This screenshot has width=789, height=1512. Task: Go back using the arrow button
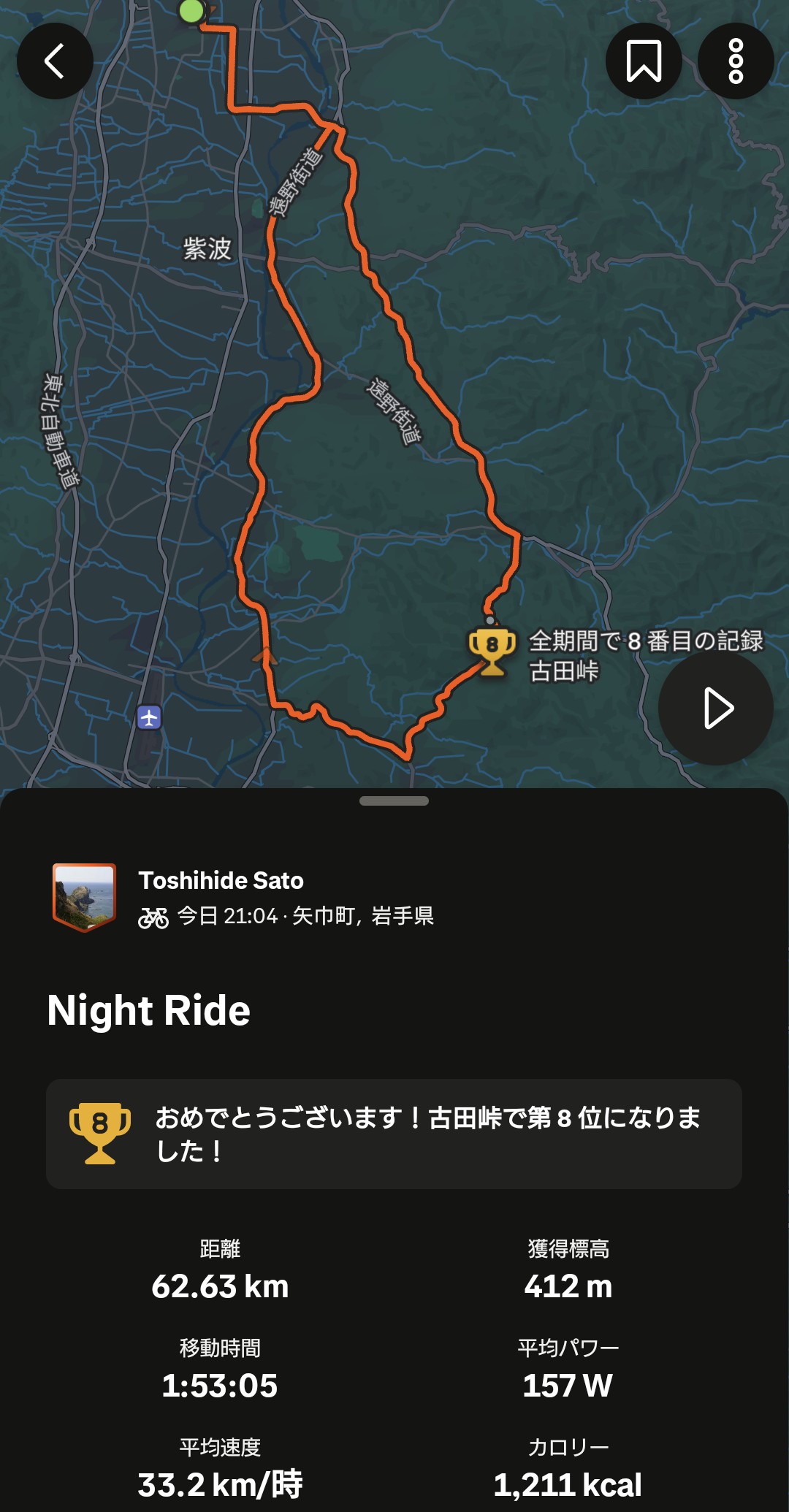coord(55,61)
